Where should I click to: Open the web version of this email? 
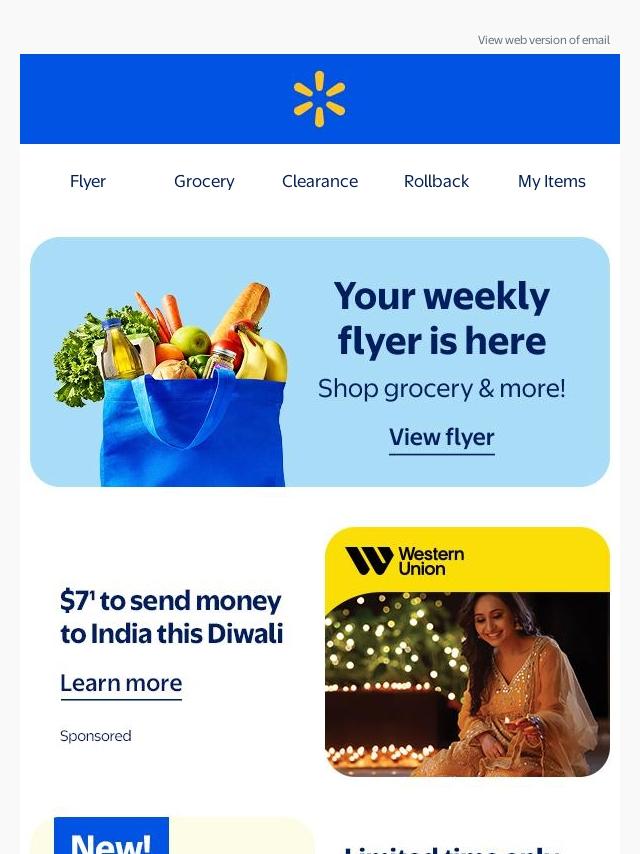tap(543, 40)
